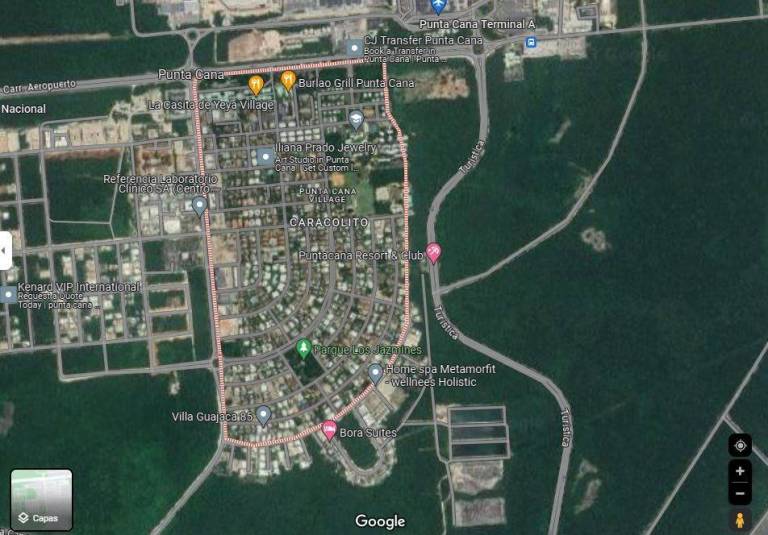768x535 pixels.
Task: Open Bora Suites hotel marker
Action: 329,430
